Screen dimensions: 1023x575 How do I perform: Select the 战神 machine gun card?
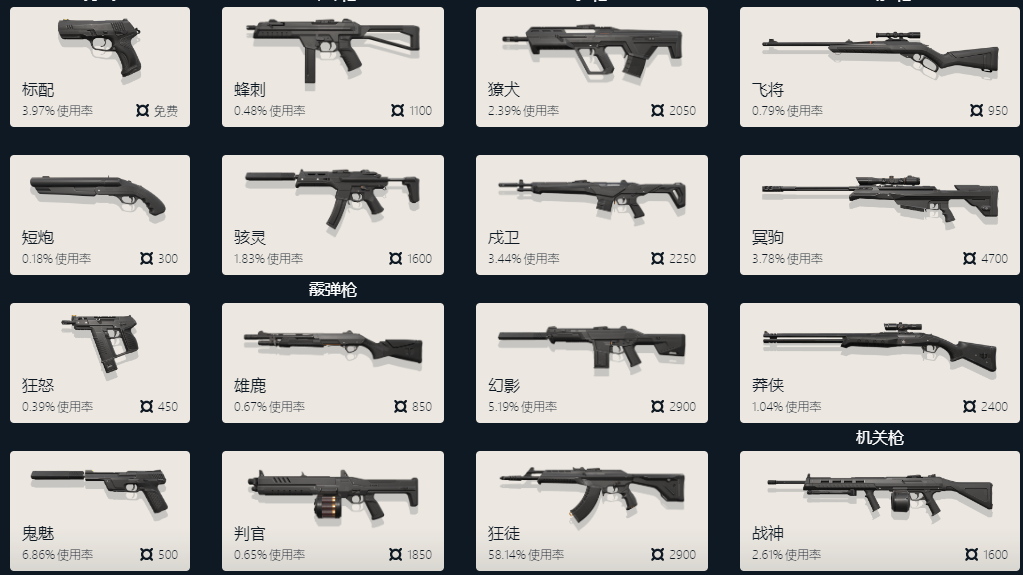pos(879,511)
